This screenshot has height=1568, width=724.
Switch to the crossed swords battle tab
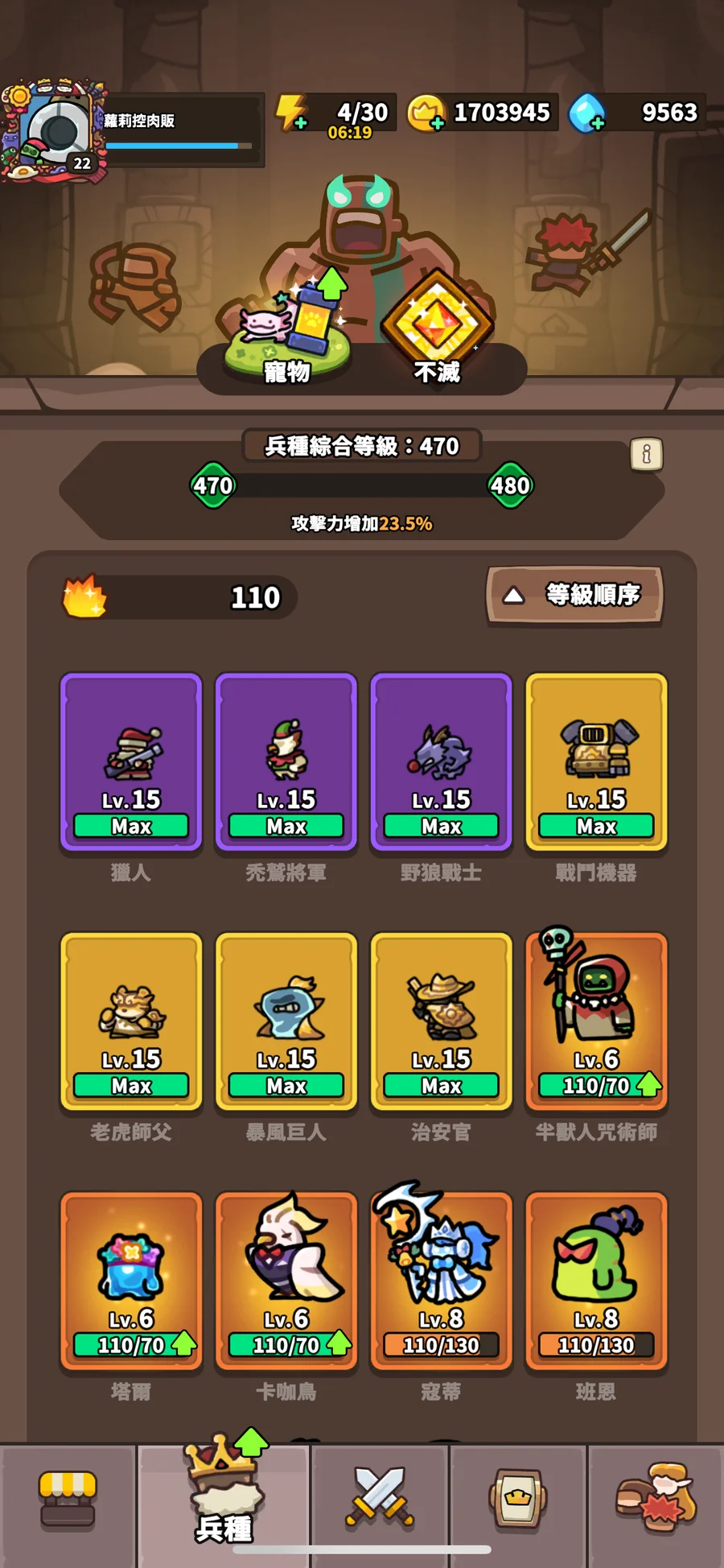380,1499
